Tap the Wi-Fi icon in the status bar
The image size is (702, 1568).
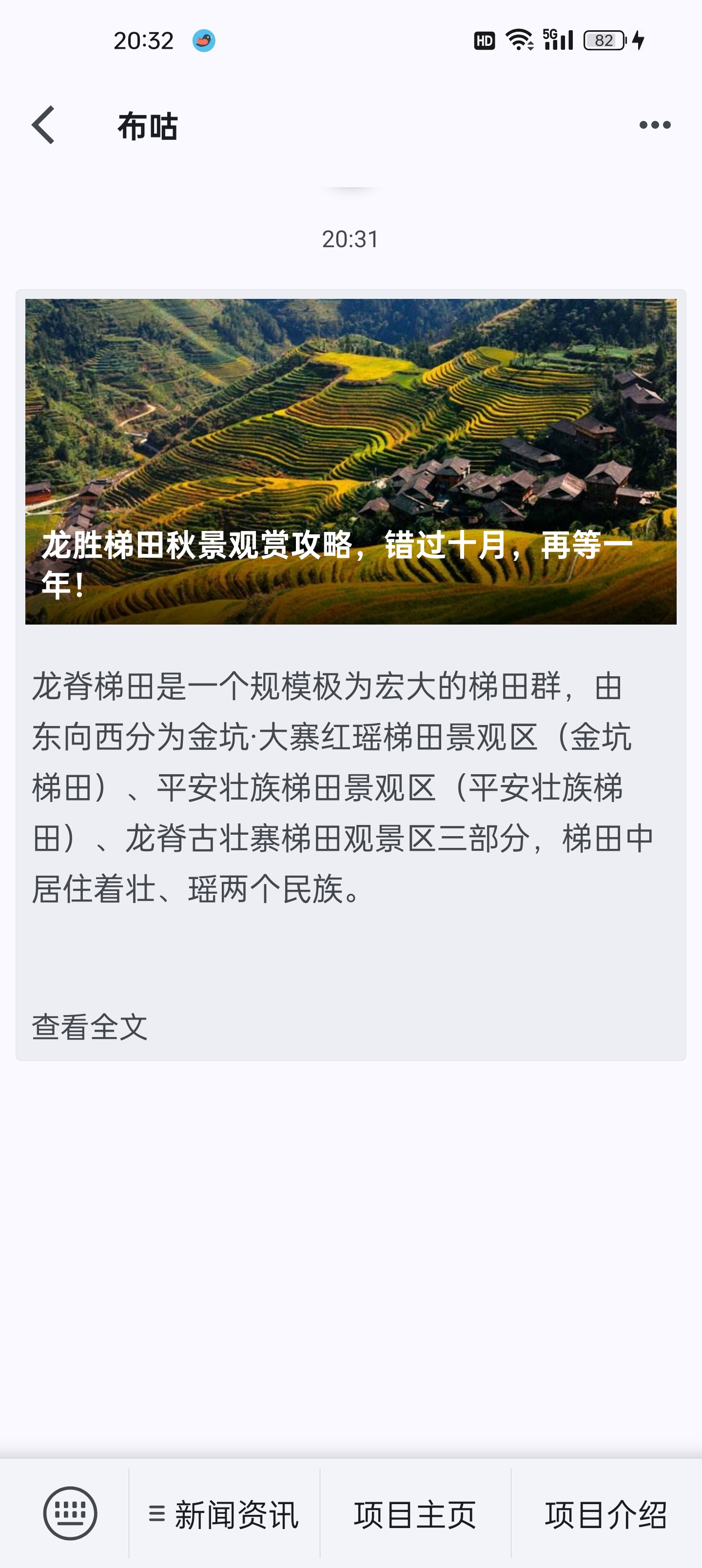pos(518,40)
